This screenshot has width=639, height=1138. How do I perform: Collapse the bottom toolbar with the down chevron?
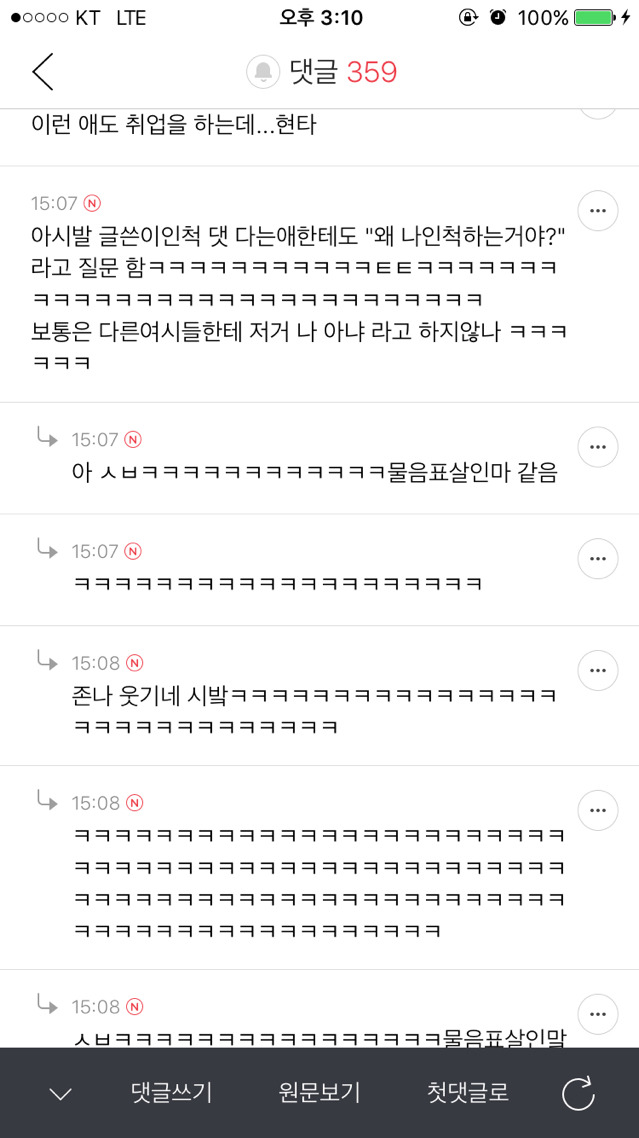(x=61, y=1093)
